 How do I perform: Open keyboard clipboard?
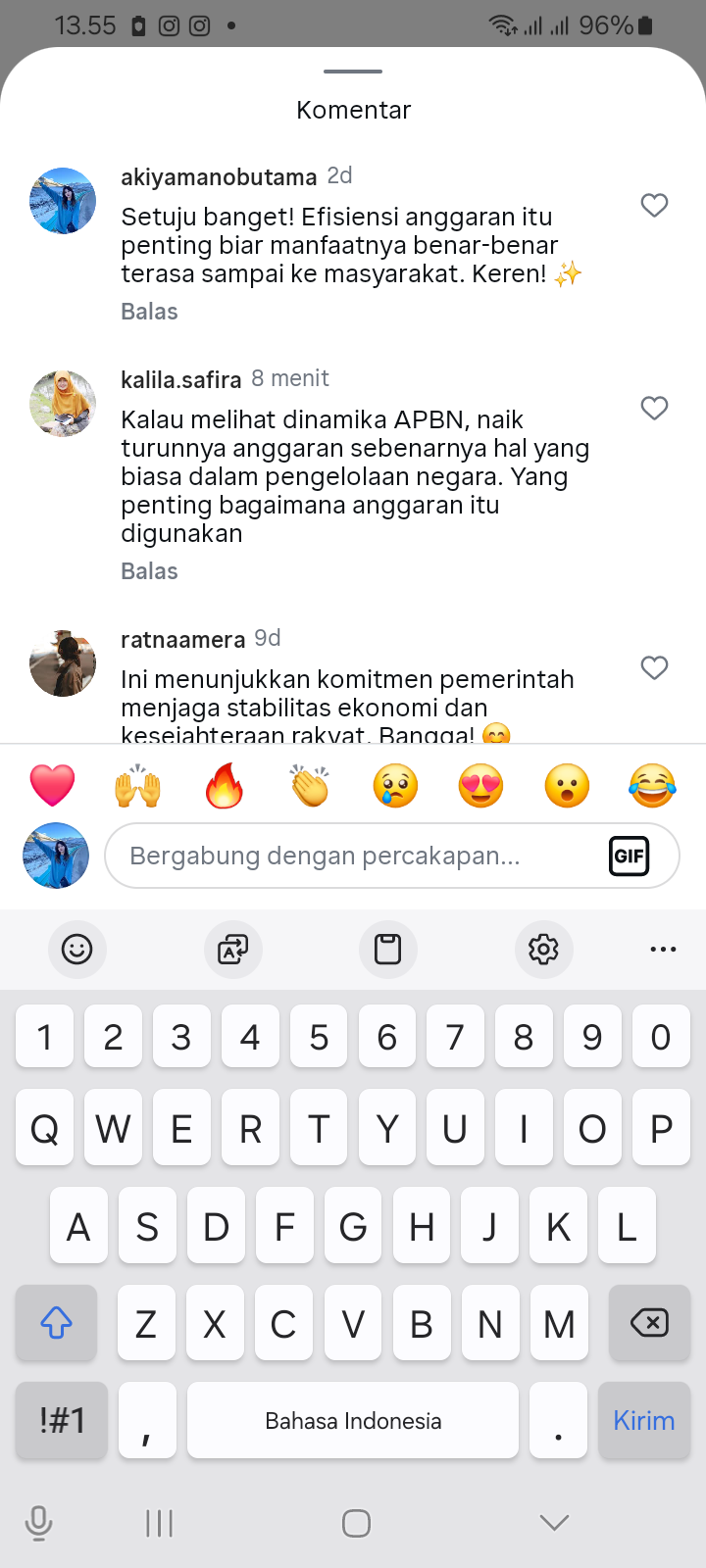pyautogui.click(x=388, y=949)
